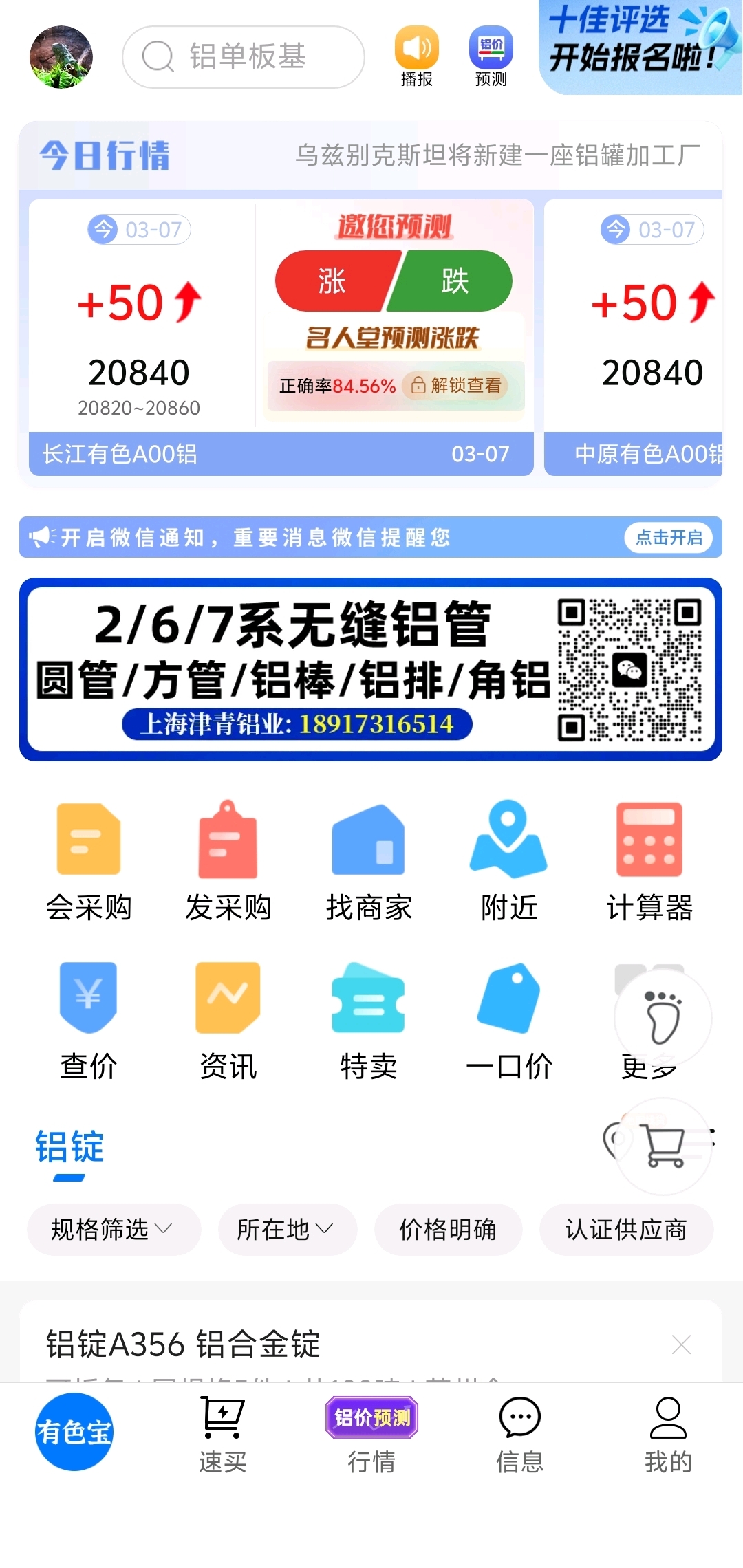The width and height of the screenshot is (743, 1568).
Task: Expand the 规格筛选 filter
Action: click(x=113, y=1230)
